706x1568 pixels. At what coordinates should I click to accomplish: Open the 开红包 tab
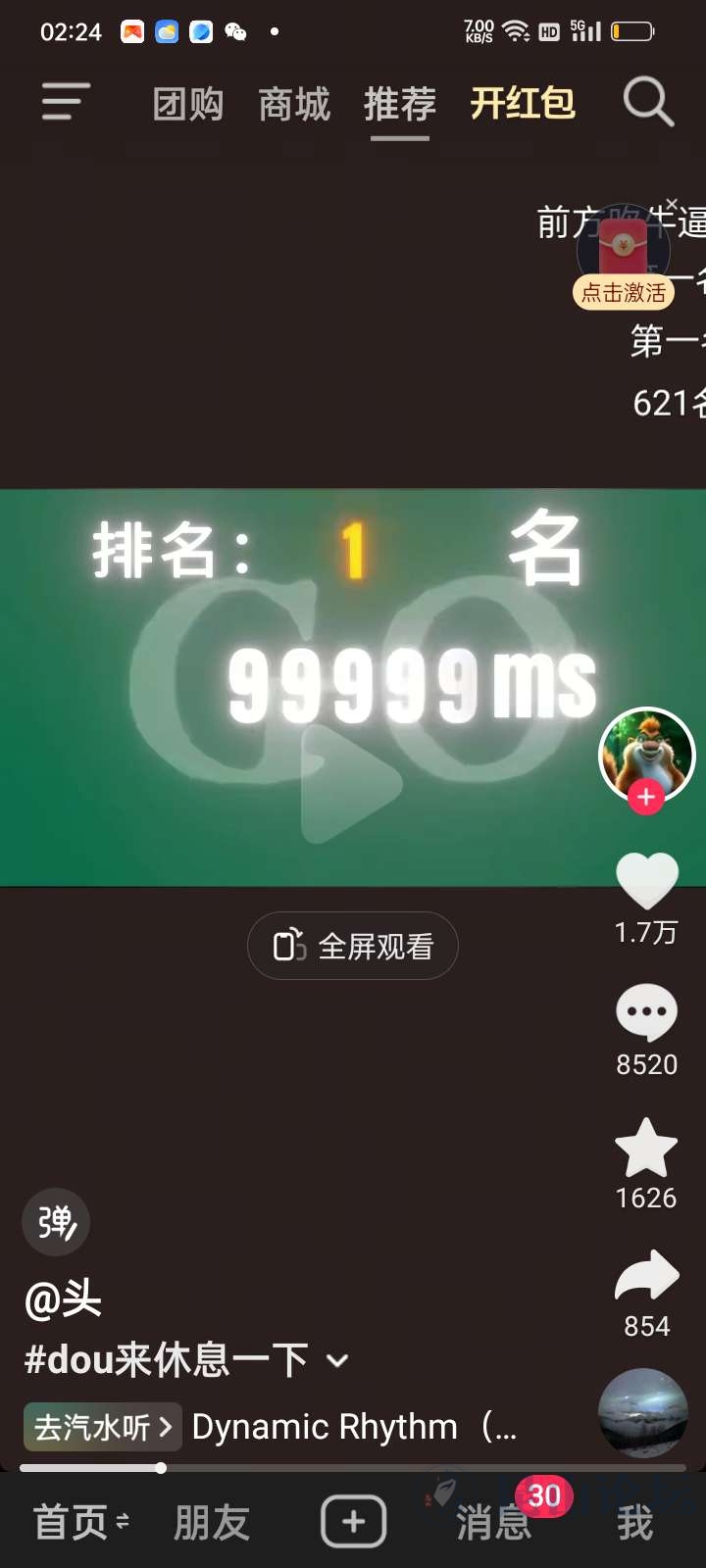pyautogui.click(x=522, y=103)
